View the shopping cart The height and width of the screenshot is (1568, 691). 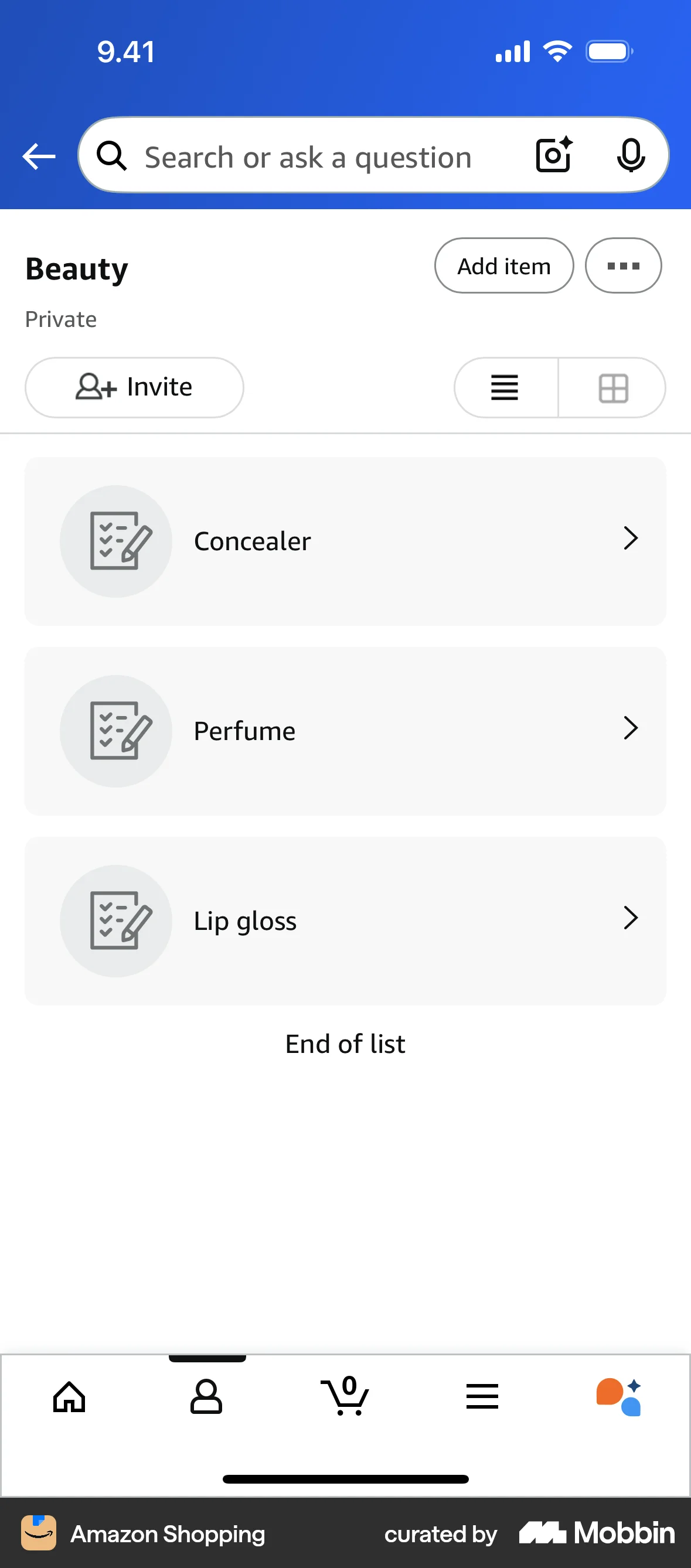(345, 1397)
